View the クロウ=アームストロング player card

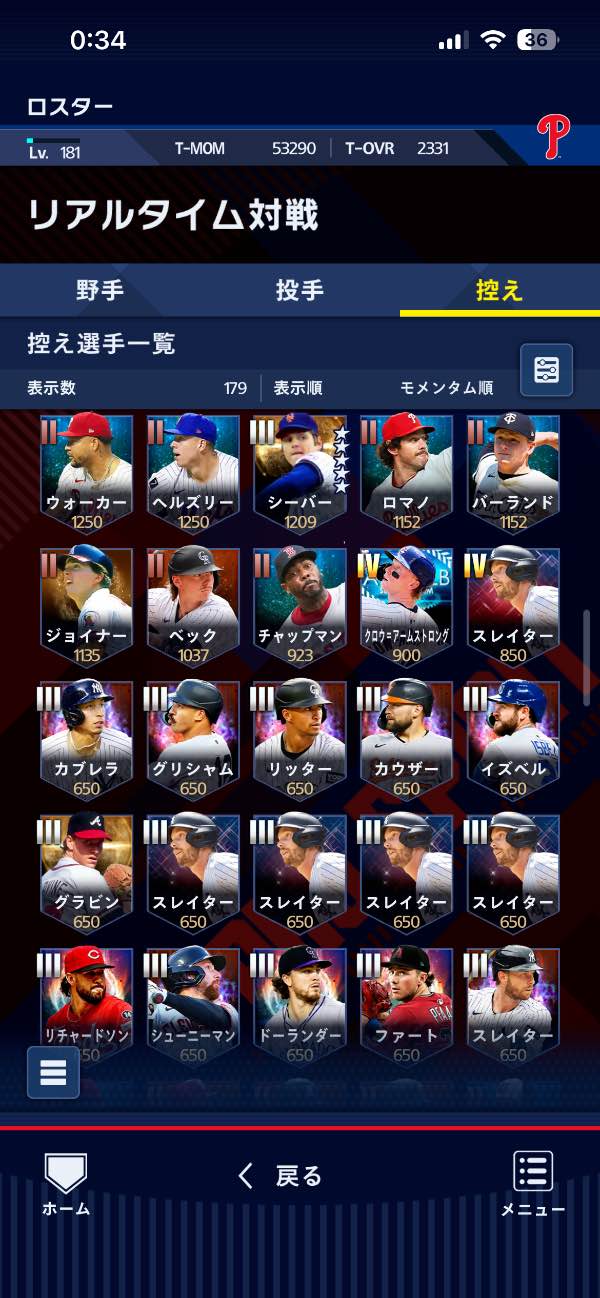click(x=407, y=605)
